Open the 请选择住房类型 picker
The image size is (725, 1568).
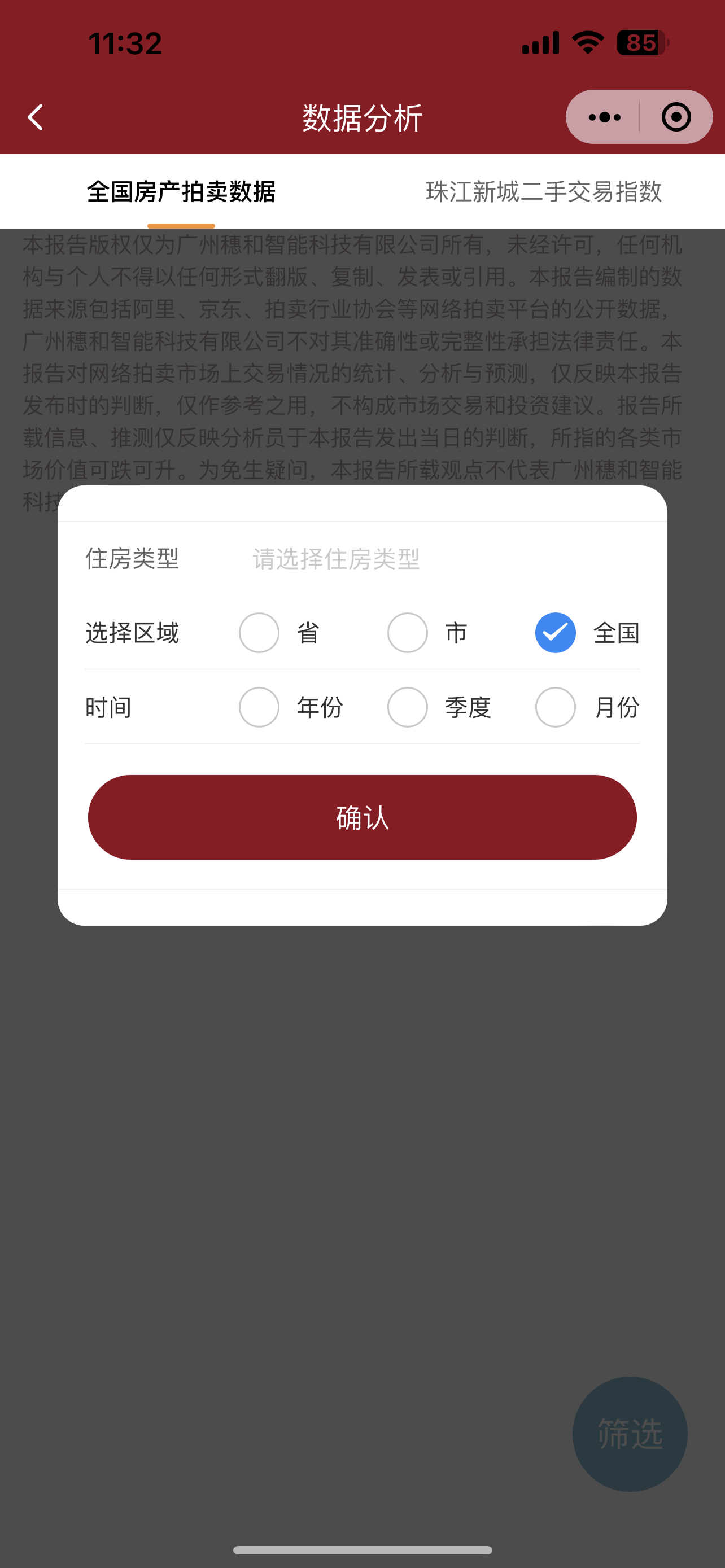(336, 559)
